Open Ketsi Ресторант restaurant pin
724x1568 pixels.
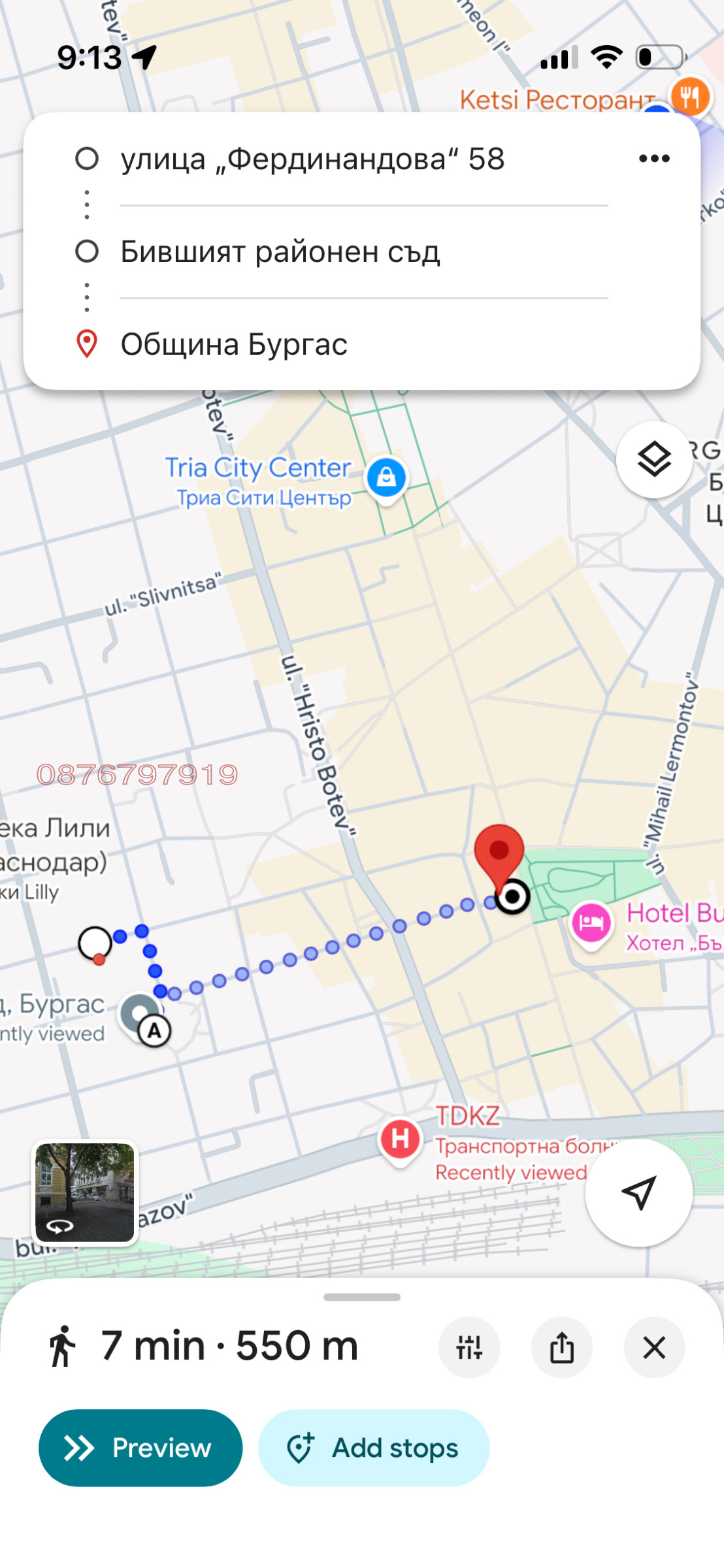[690, 97]
